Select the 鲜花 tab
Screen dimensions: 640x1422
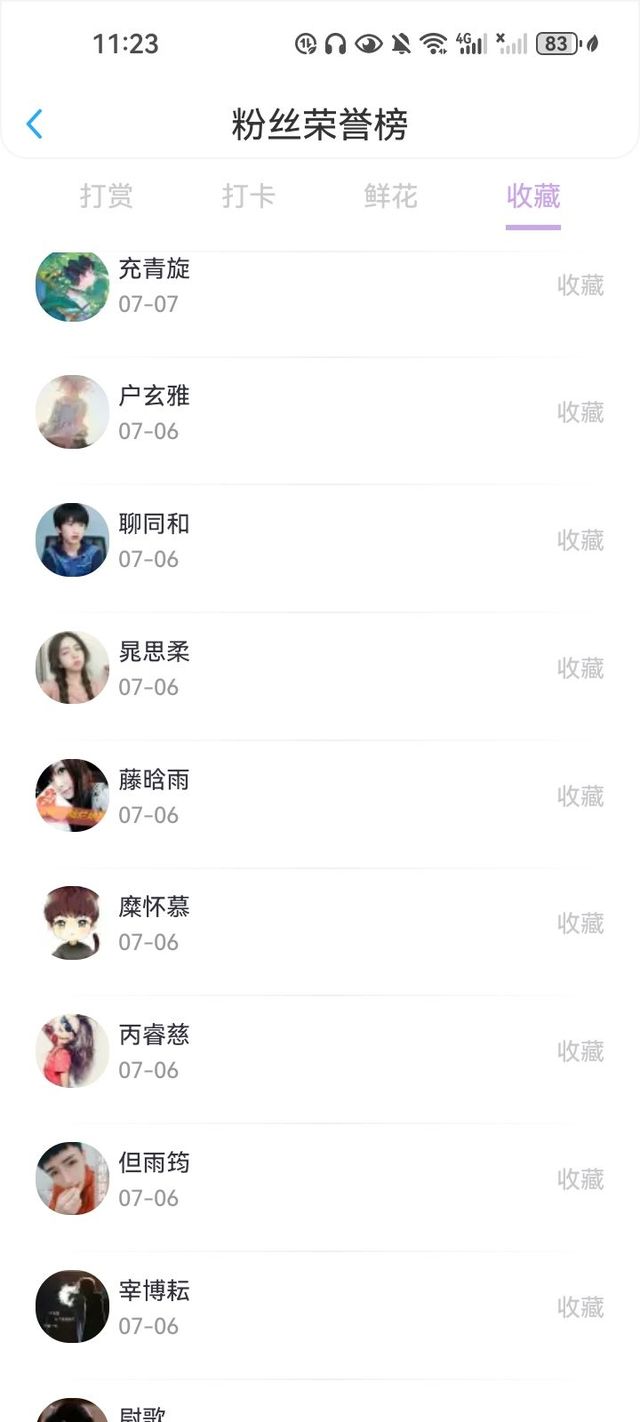click(x=390, y=196)
